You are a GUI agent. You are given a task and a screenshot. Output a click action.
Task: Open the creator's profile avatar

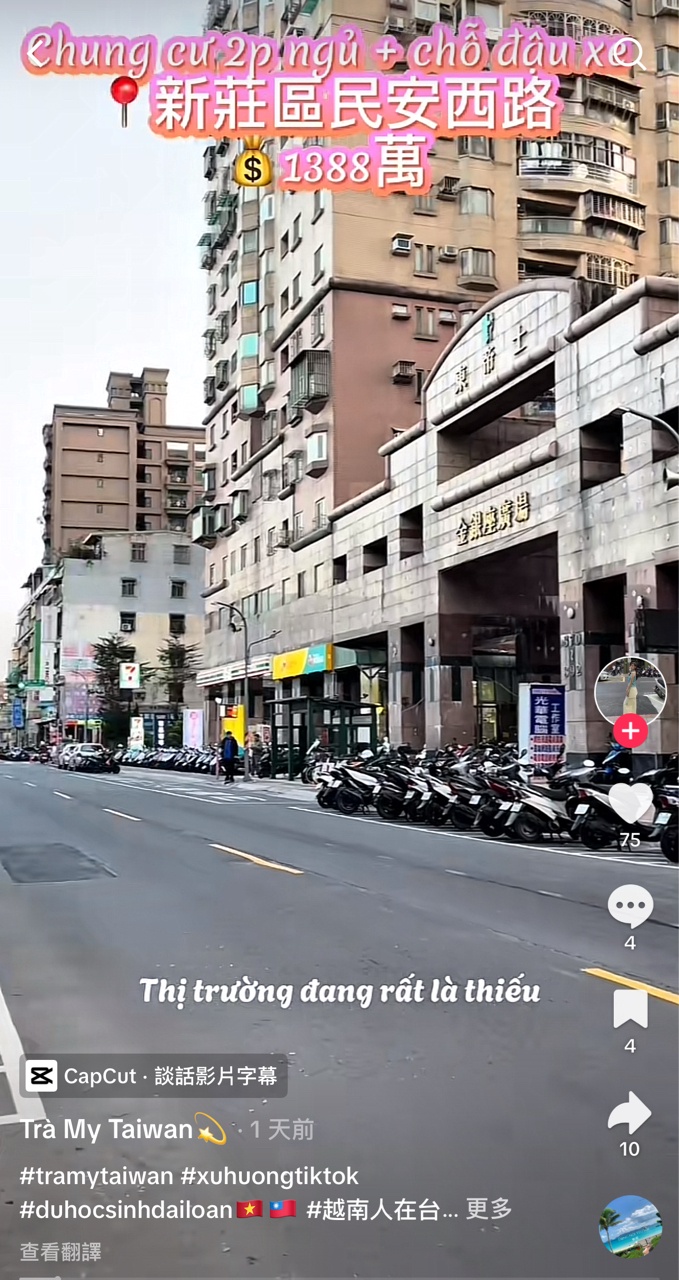tap(630, 691)
